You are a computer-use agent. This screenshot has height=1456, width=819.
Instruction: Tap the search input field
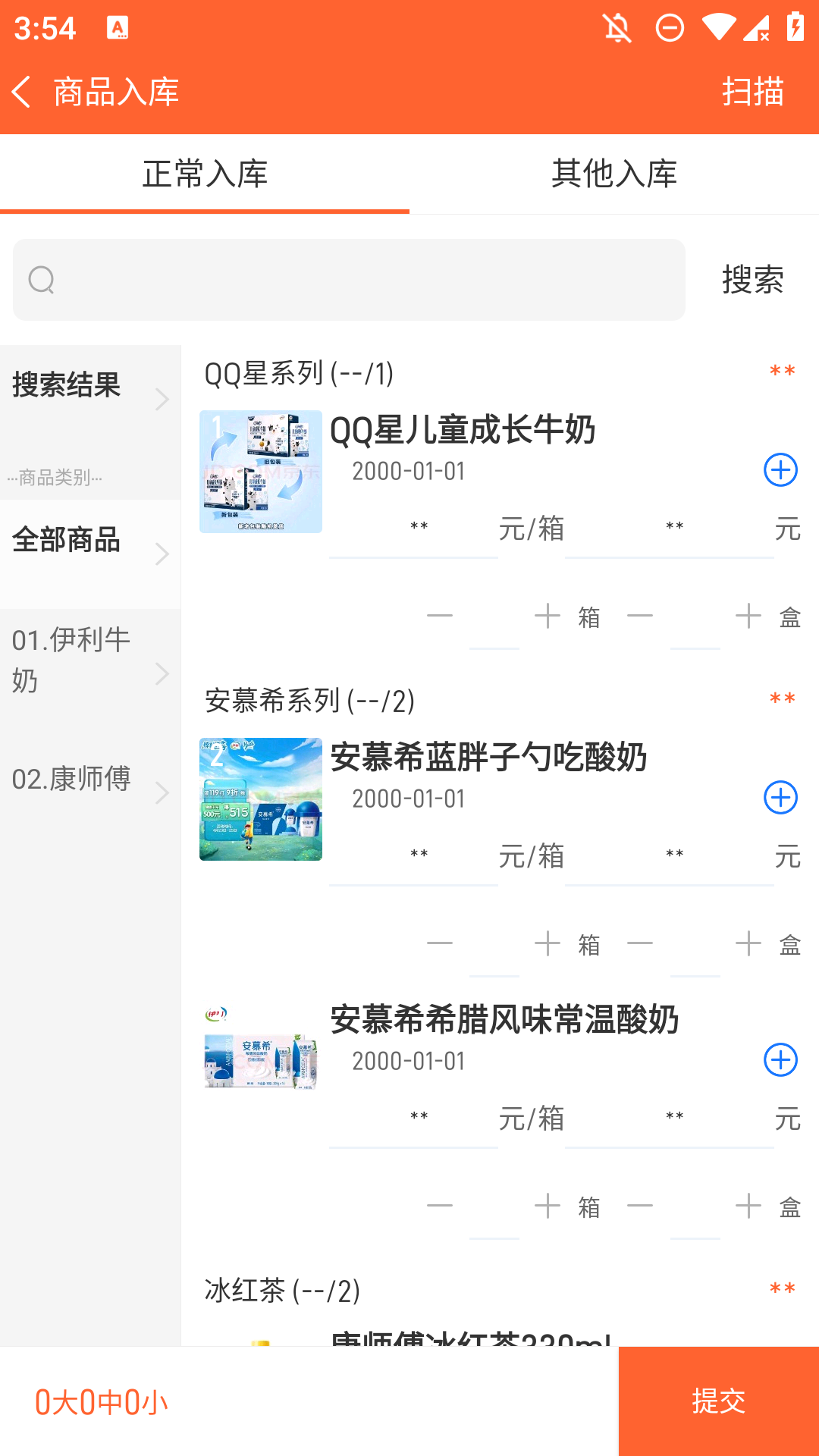pos(349,279)
